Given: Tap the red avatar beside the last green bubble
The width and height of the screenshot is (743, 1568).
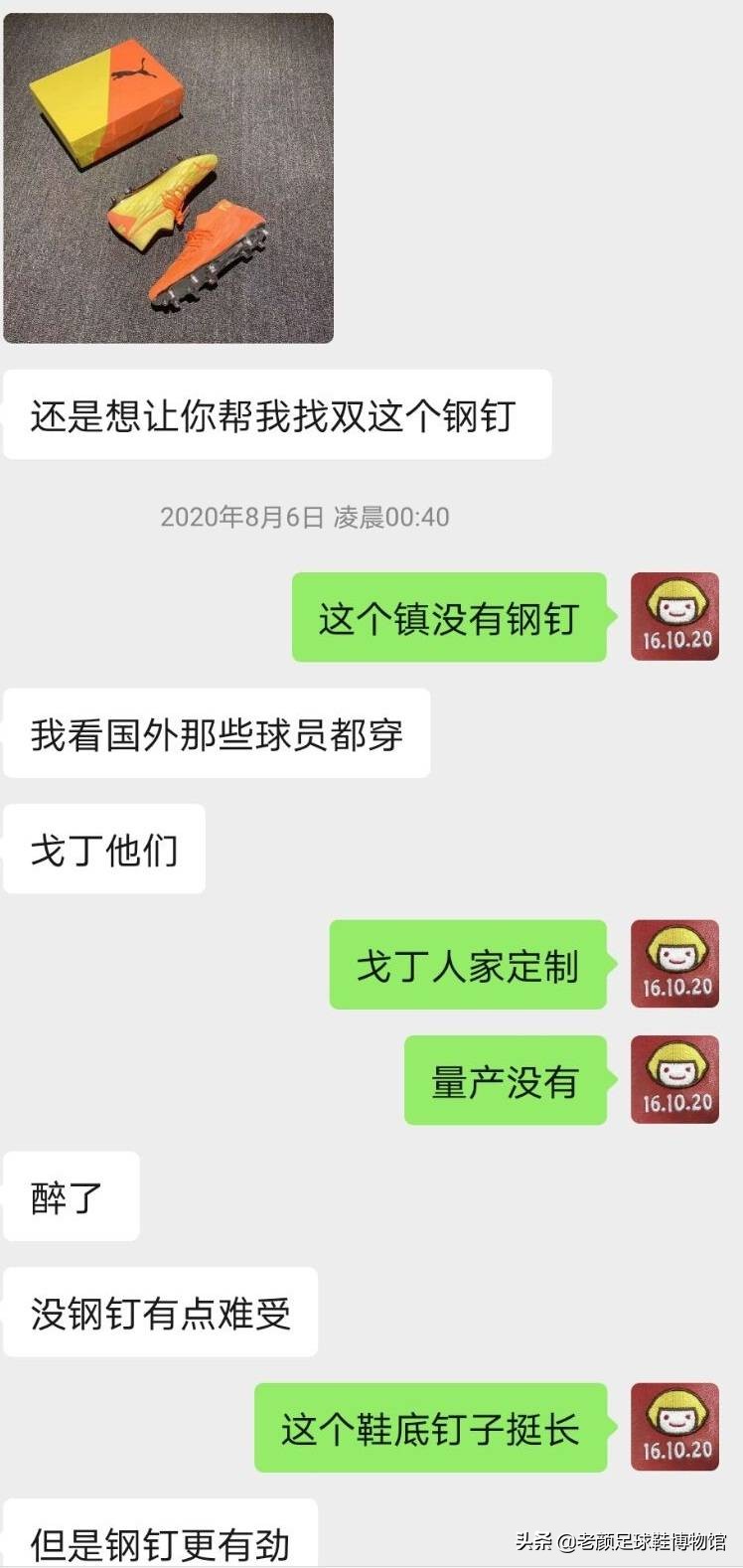Looking at the screenshot, I should [x=674, y=1431].
